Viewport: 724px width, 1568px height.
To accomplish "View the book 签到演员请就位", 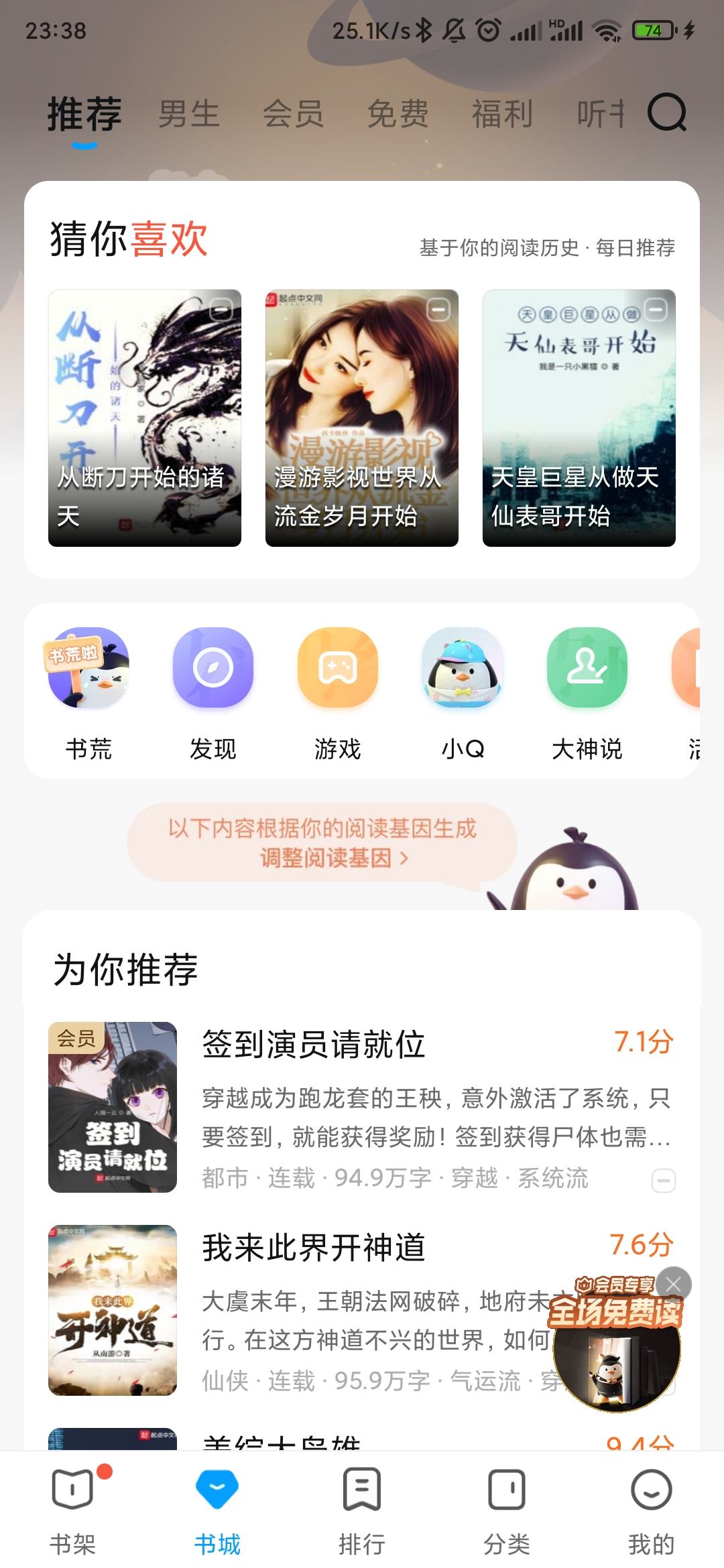I will point(314,1044).
